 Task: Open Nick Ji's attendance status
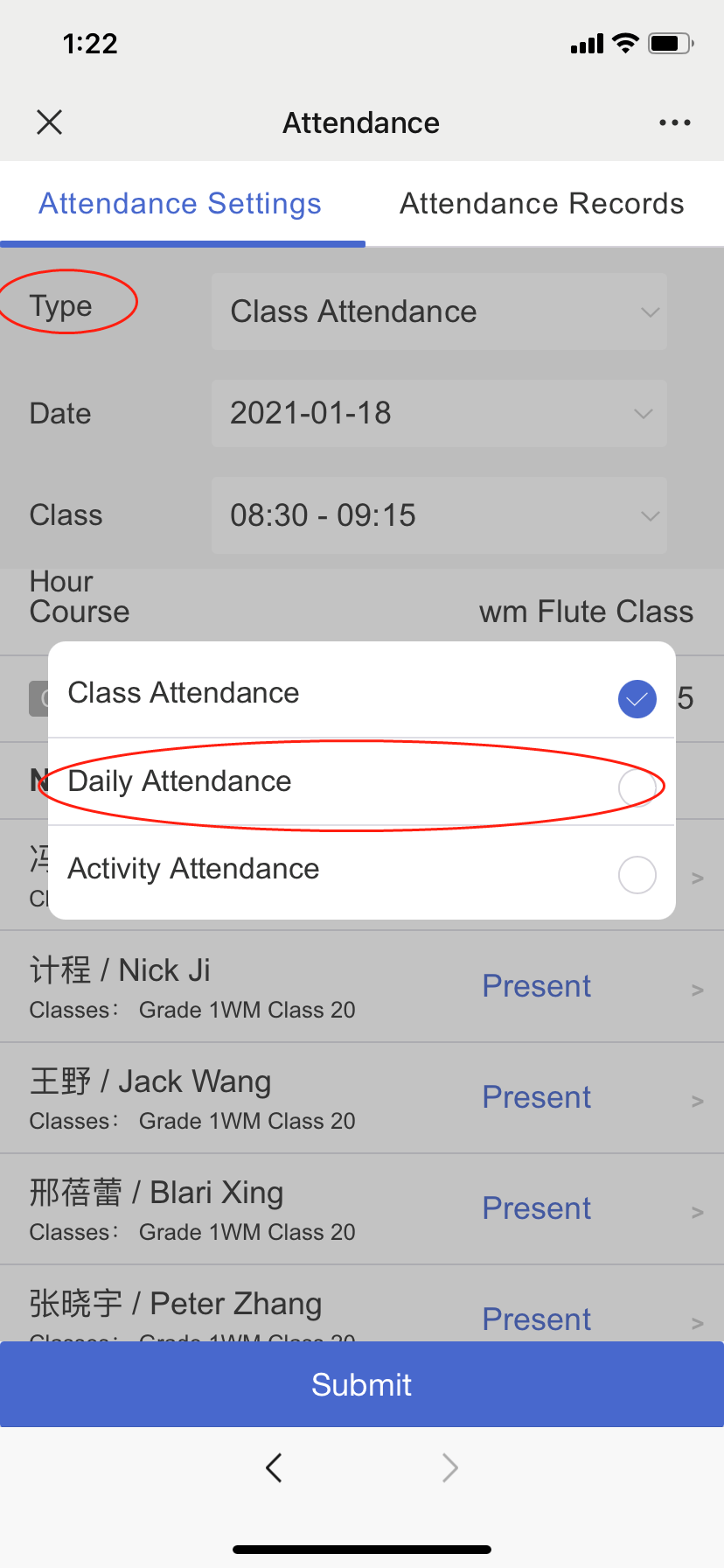click(537, 987)
